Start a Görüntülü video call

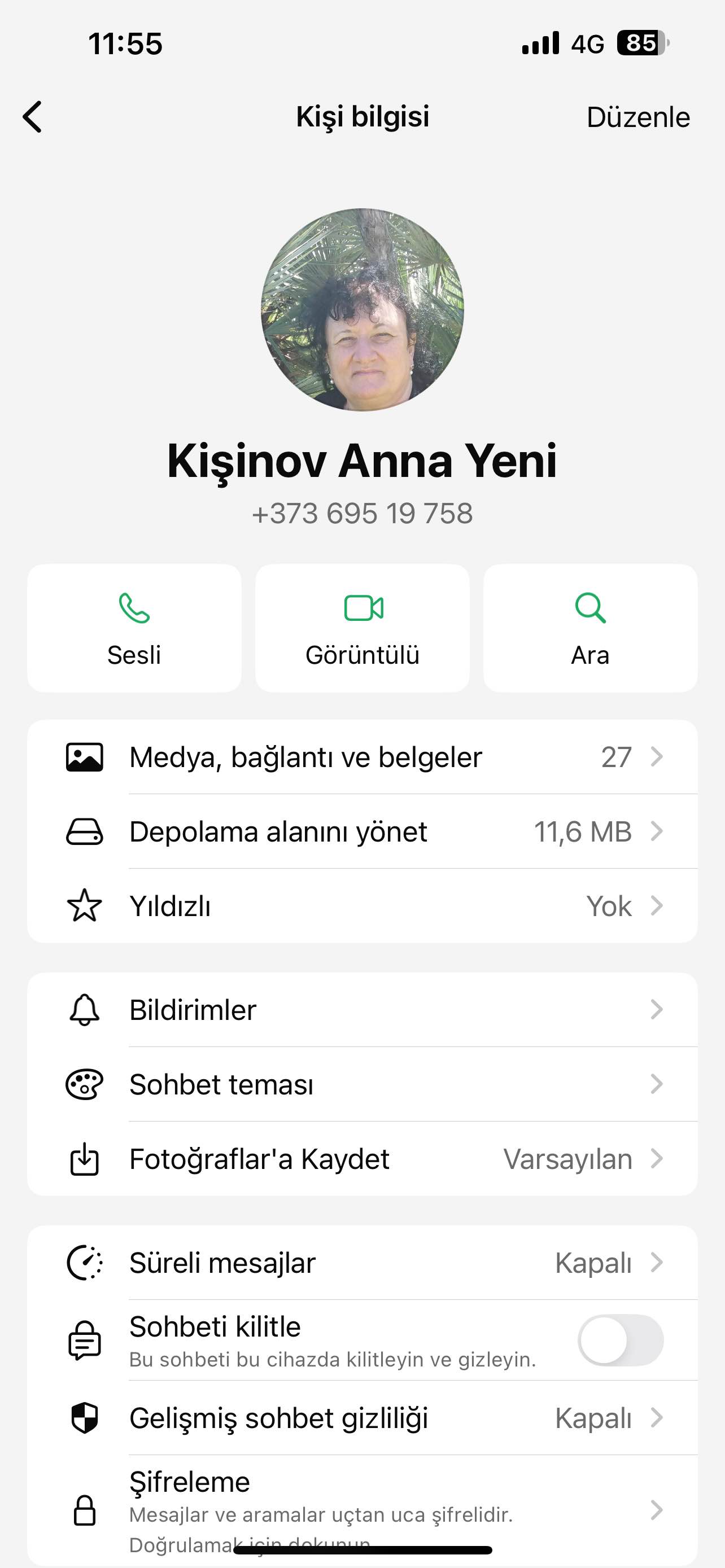click(362, 628)
